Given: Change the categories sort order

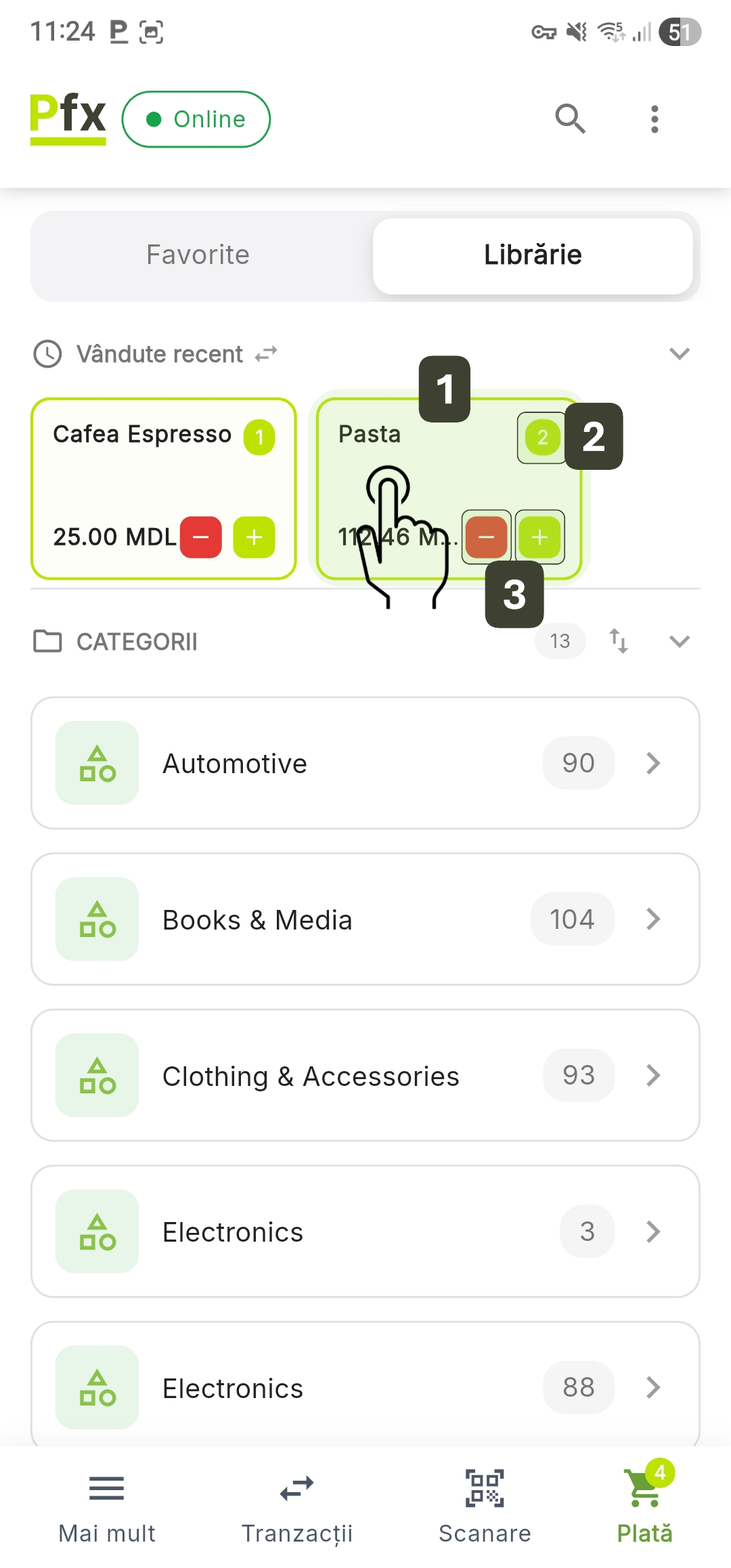Looking at the screenshot, I should pyautogui.click(x=618, y=640).
